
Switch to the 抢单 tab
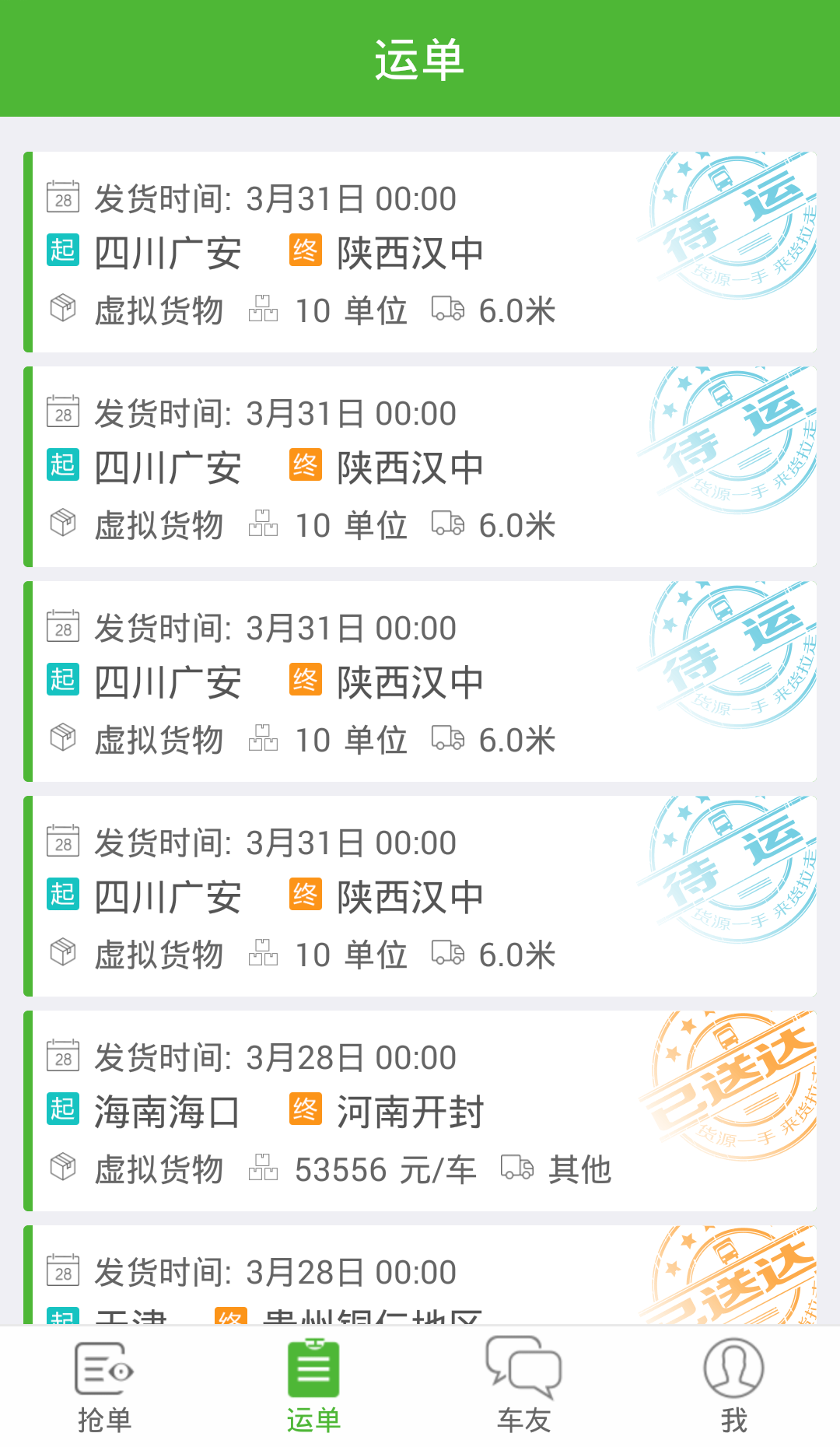coord(105,1386)
